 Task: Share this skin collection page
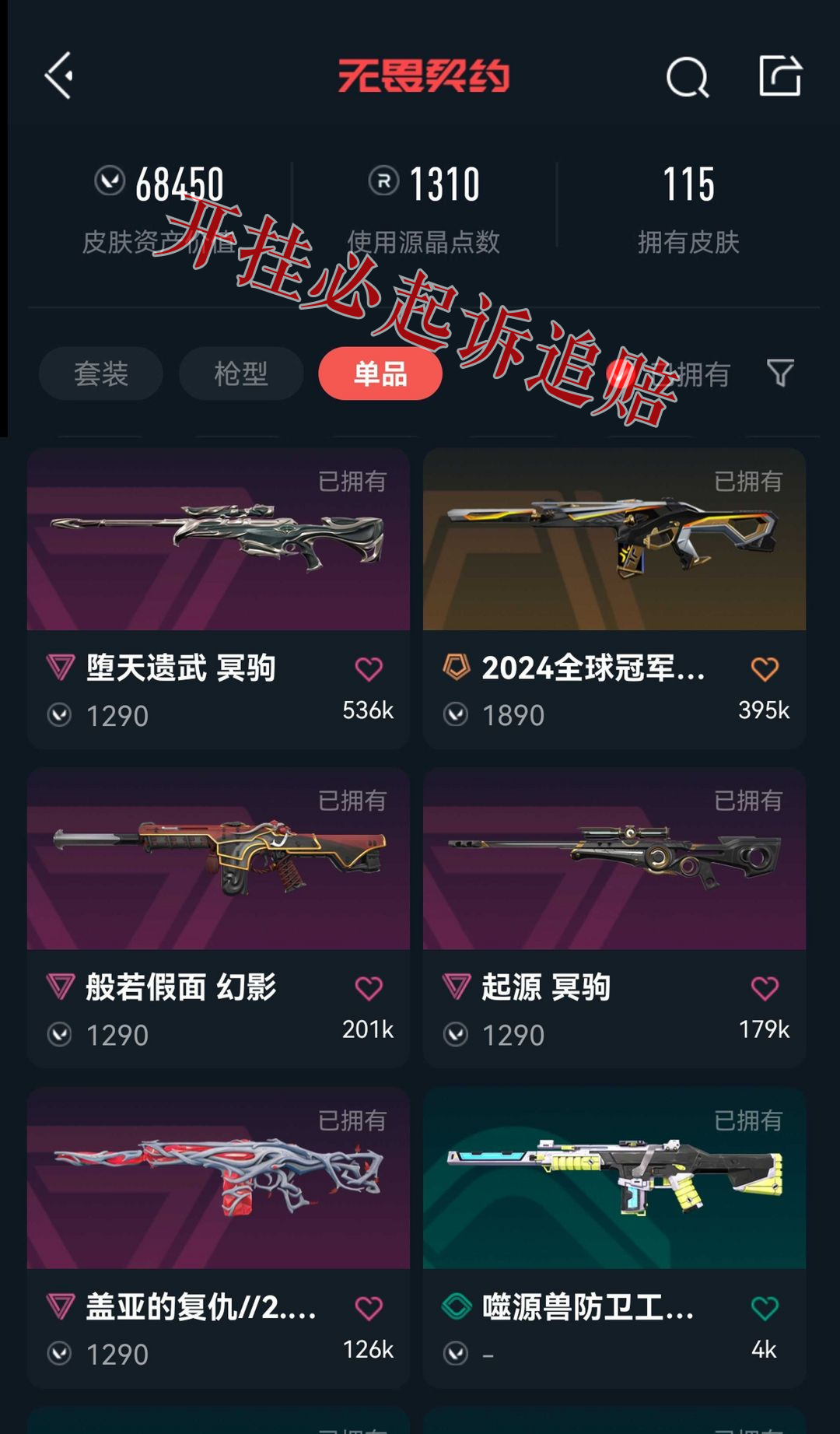coord(780,75)
